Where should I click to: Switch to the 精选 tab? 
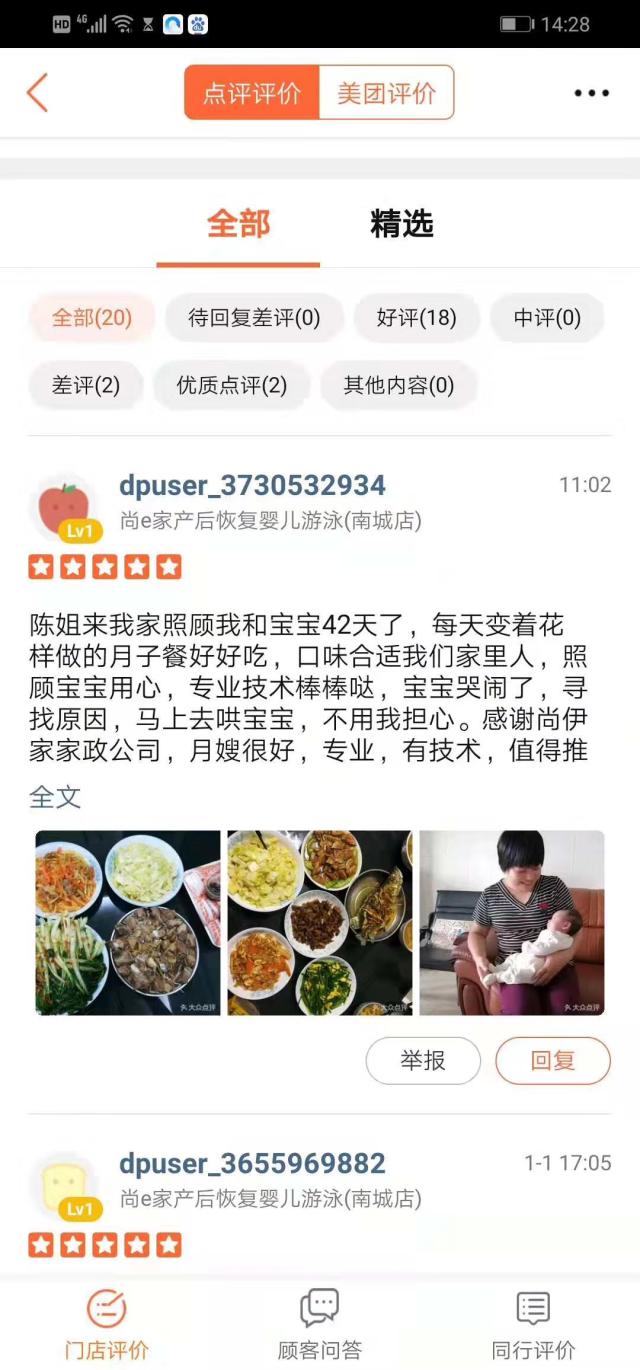coord(401,224)
